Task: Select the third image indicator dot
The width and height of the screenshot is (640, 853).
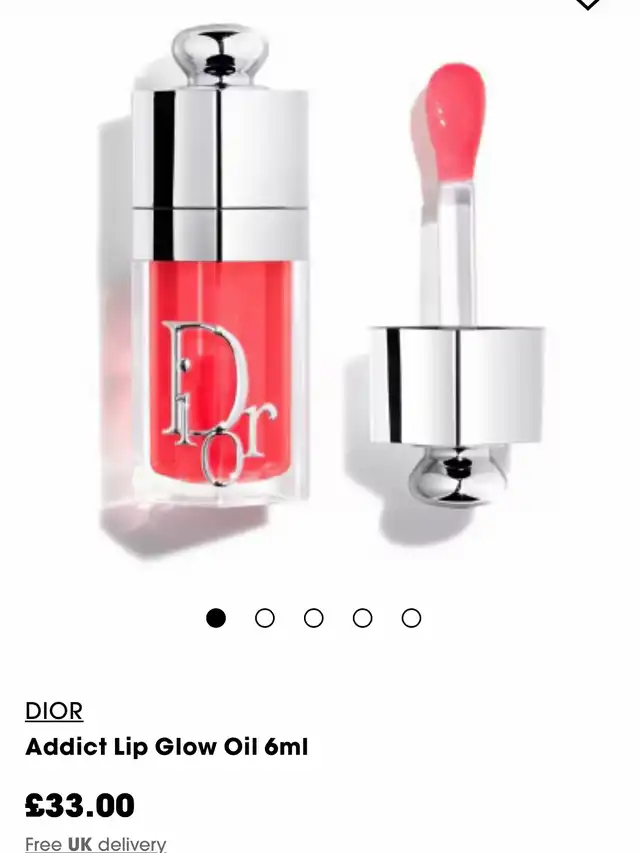Action: 314,618
